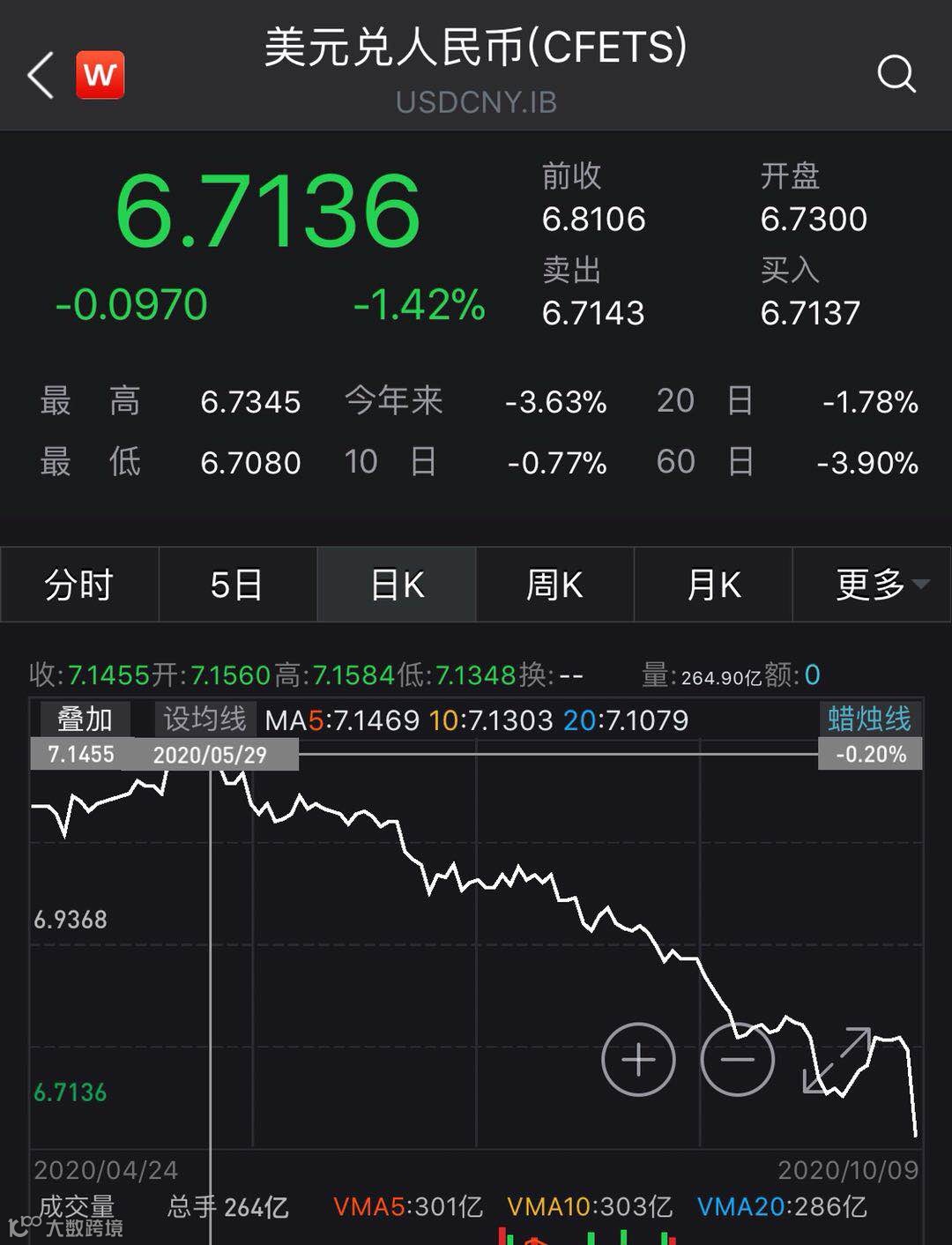Tap the 叠加 overlay button
This screenshot has height=1245, width=952.
tap(85, 719)
